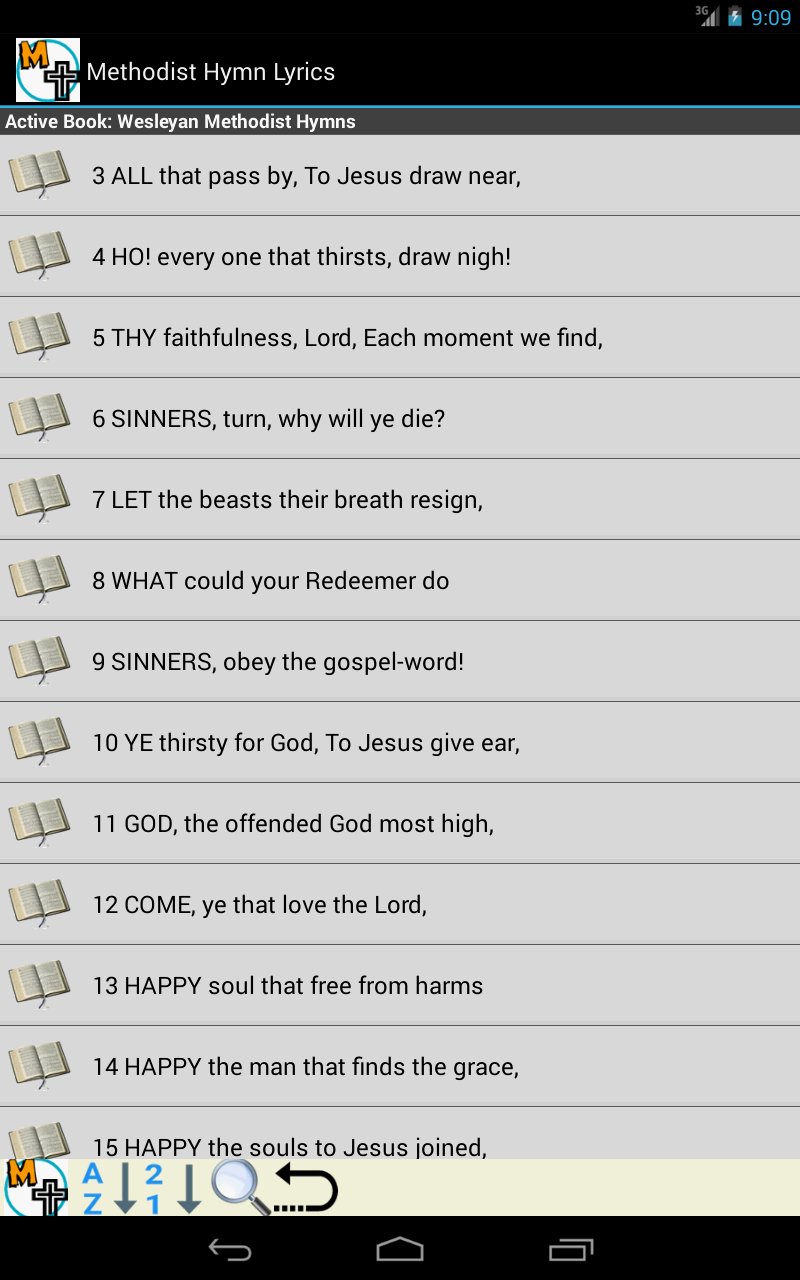Tap the return arrow in bottom toolbar
800x1280 pixels.
point(306,1188)
